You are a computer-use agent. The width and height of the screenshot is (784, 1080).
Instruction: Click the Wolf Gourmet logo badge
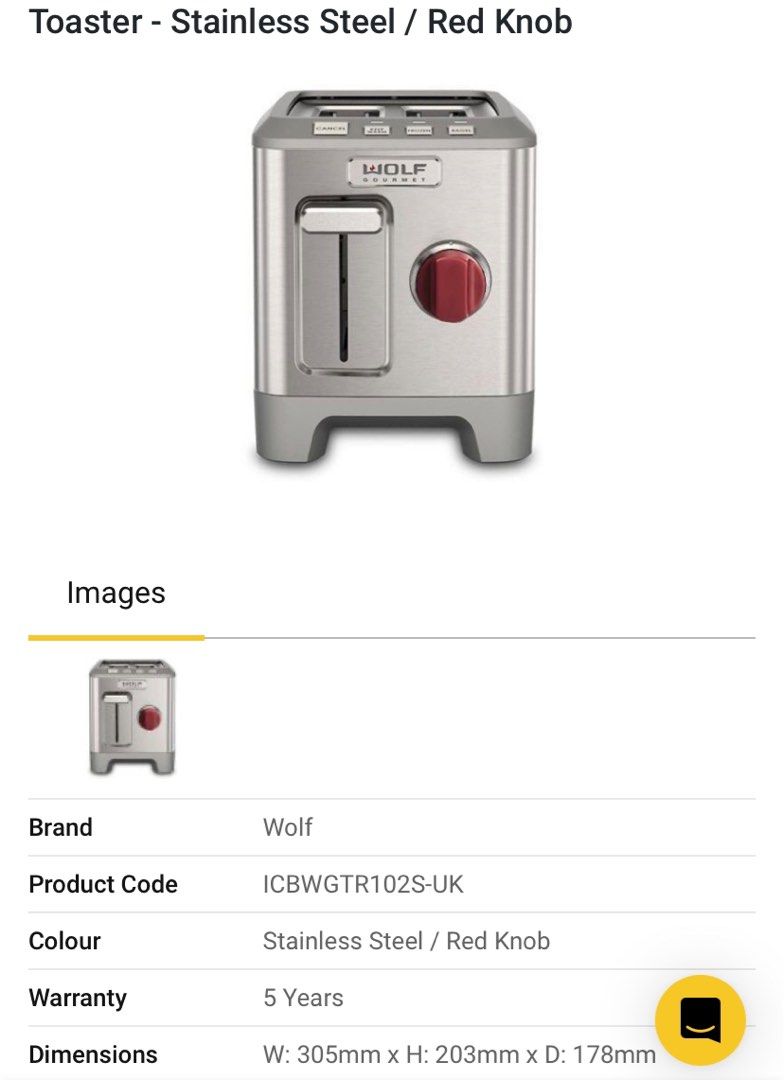tap(394, 170)
